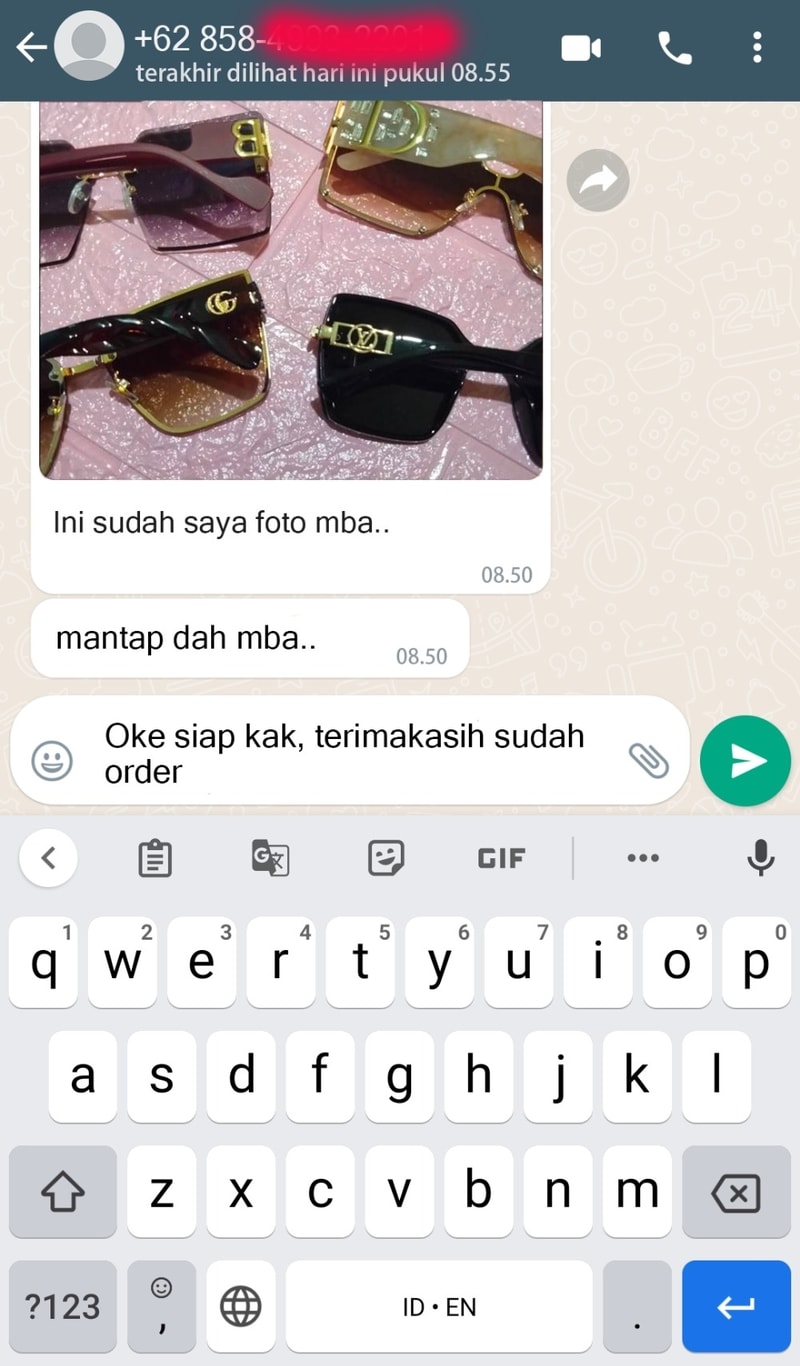Collapse the keyboard toolbar arrow

coord(48,857)
